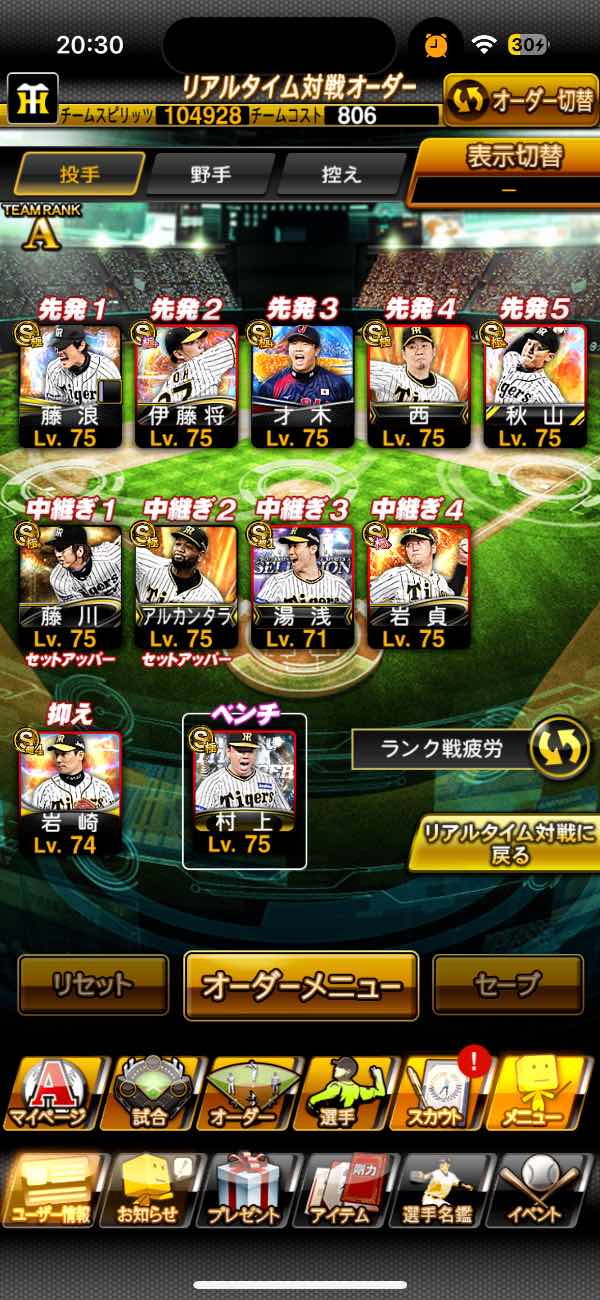
Task: Tap the オーダー切替 button
Action: pos(519,101)
